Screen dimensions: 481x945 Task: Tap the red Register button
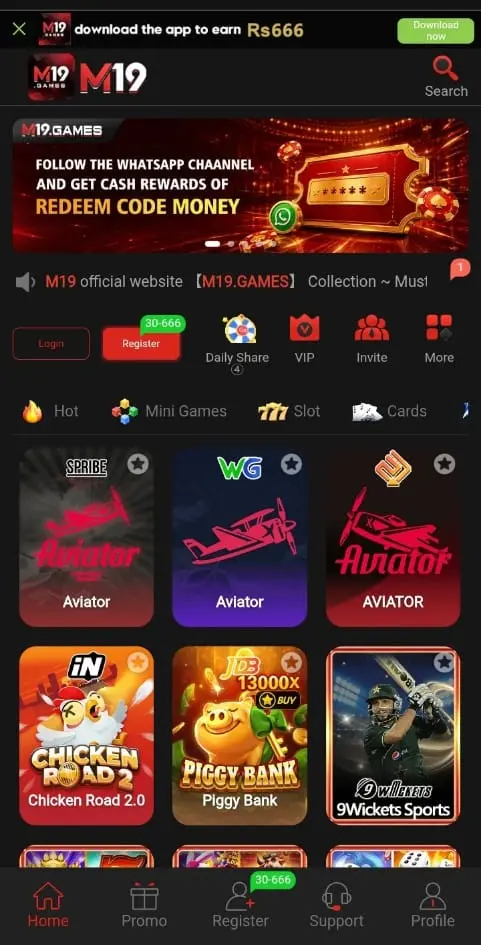141,344
